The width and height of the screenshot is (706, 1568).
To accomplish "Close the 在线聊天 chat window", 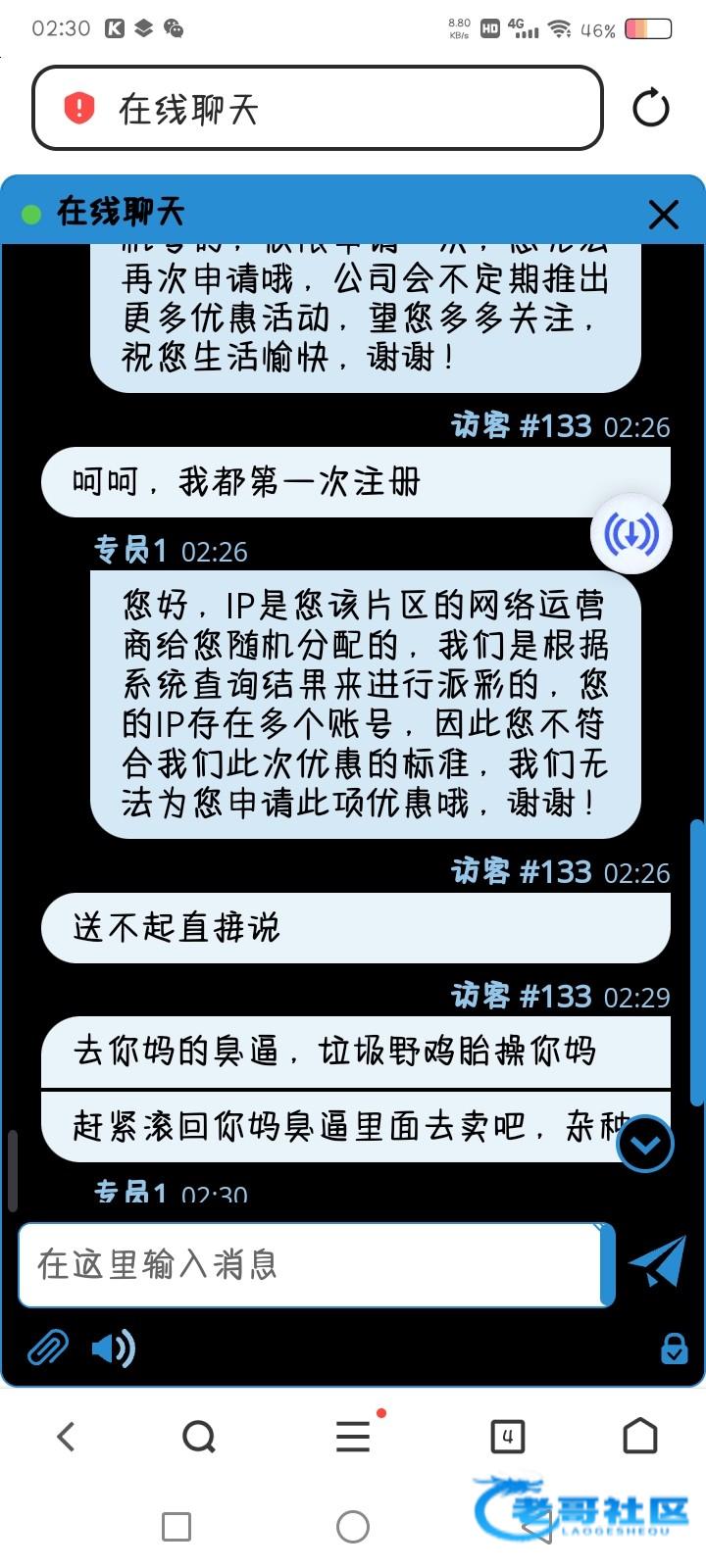I will [664, 214].
